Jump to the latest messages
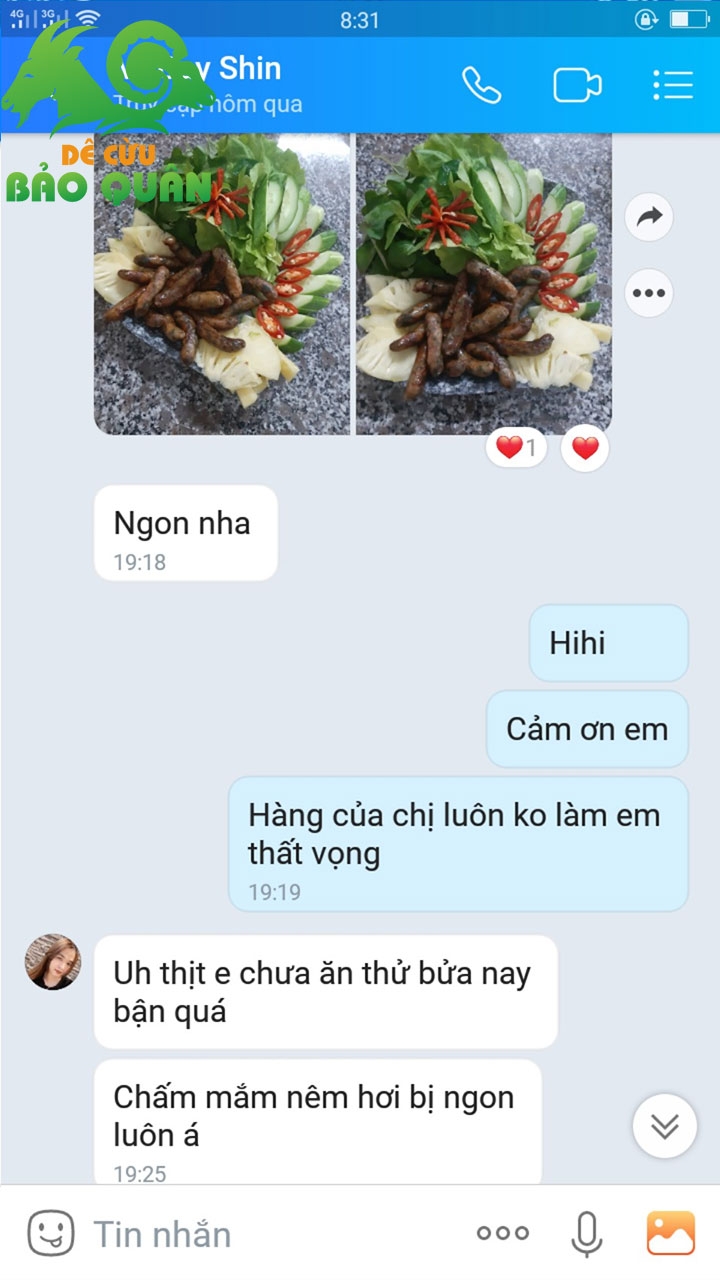The image size is (720, 1280). (664, 1126)
